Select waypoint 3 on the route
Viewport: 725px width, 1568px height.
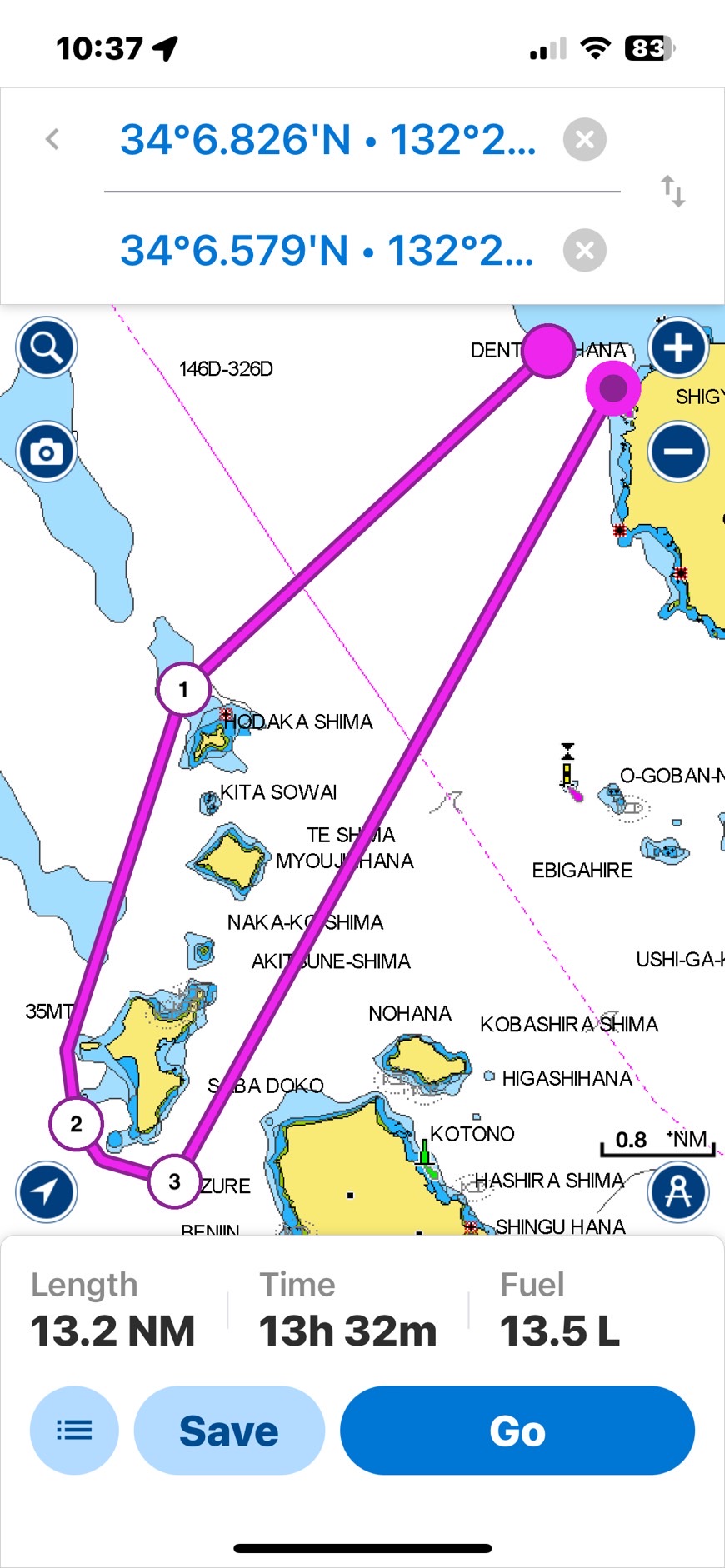click(174, 1181)
